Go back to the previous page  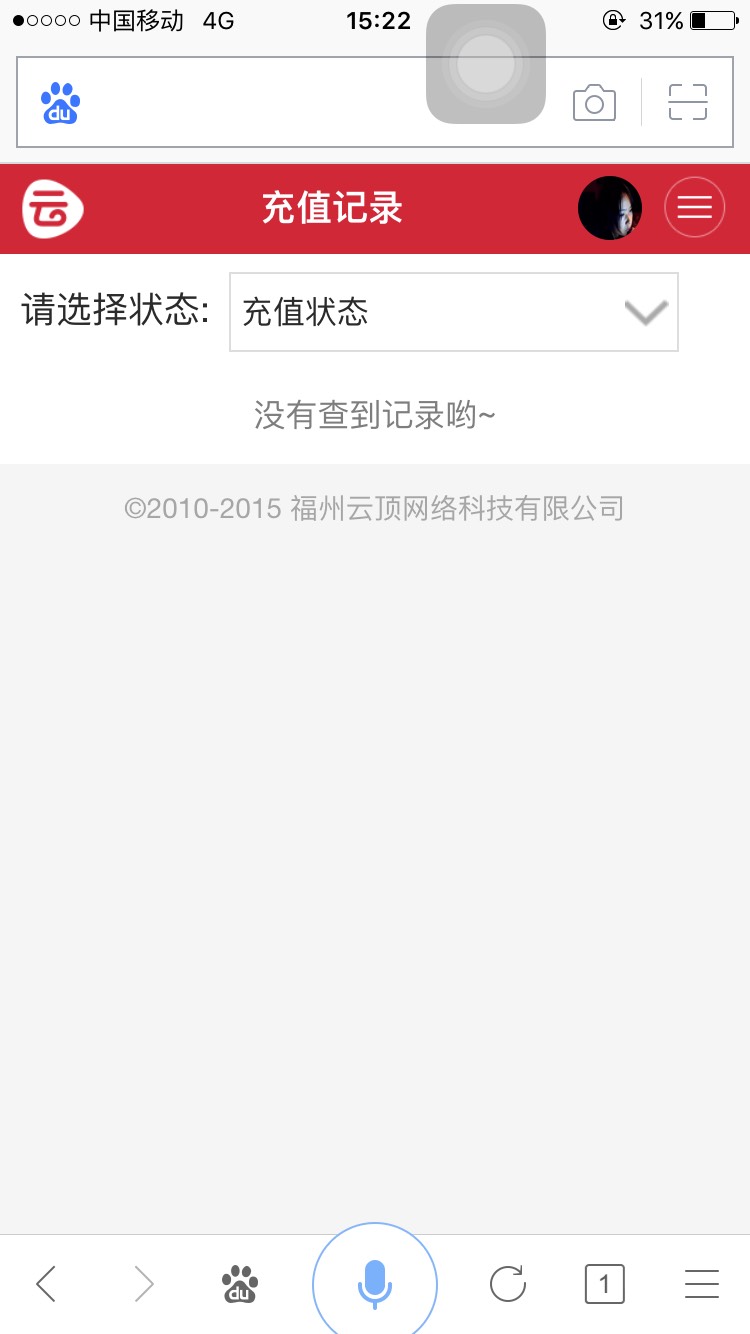coord(46,1283)
